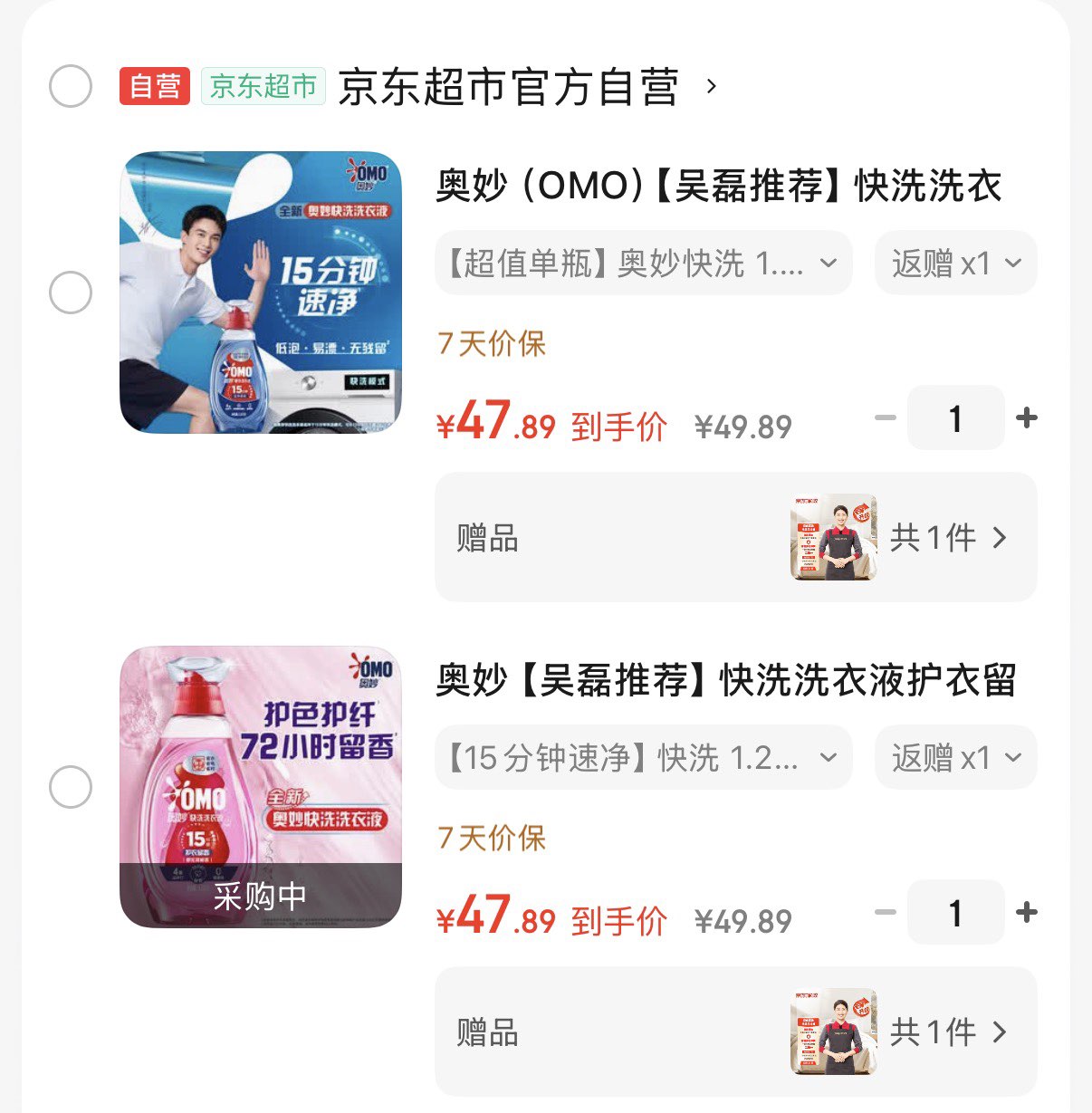Open the blue OMO 15分钟速净 product image

point(261,293)
